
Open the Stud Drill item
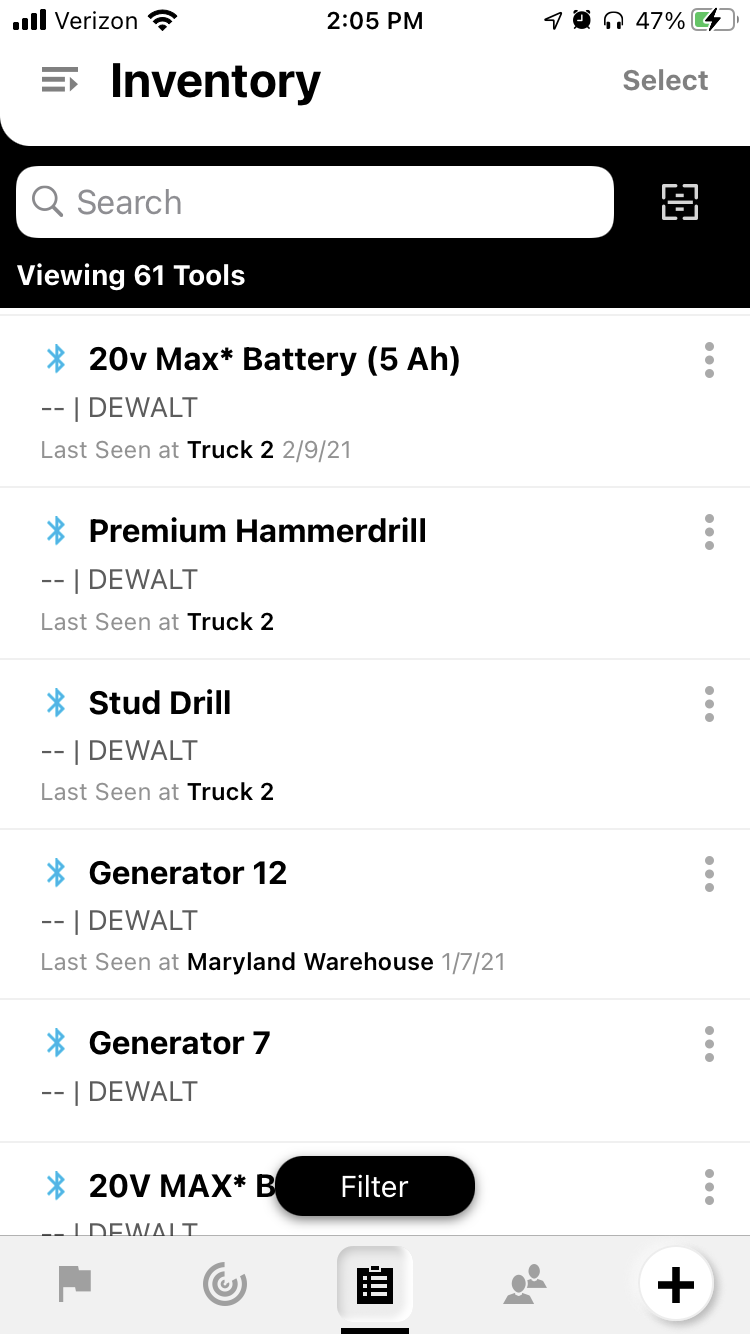pos(375,745)
